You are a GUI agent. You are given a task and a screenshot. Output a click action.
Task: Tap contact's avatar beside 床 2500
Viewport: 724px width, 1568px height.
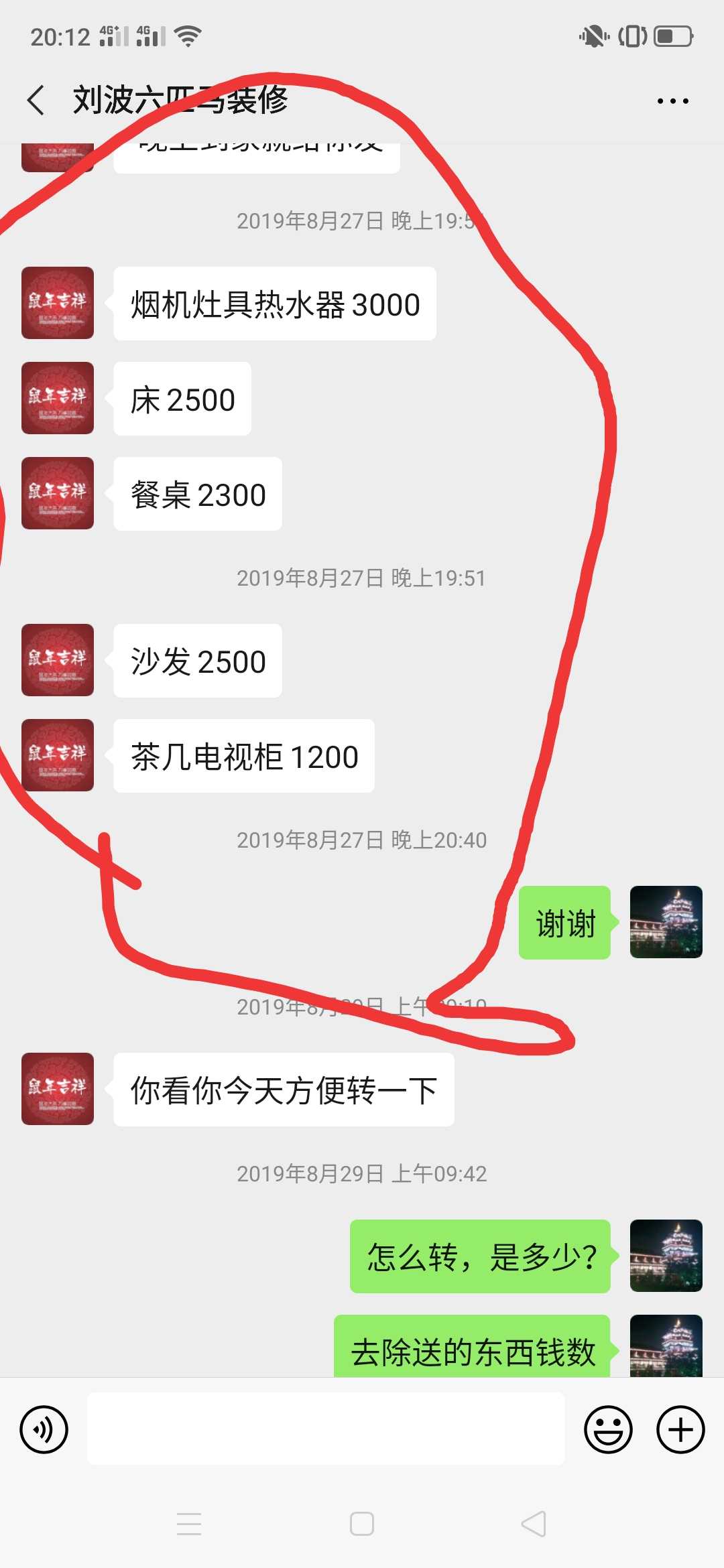pyautogui.click(x=58, y=398)
